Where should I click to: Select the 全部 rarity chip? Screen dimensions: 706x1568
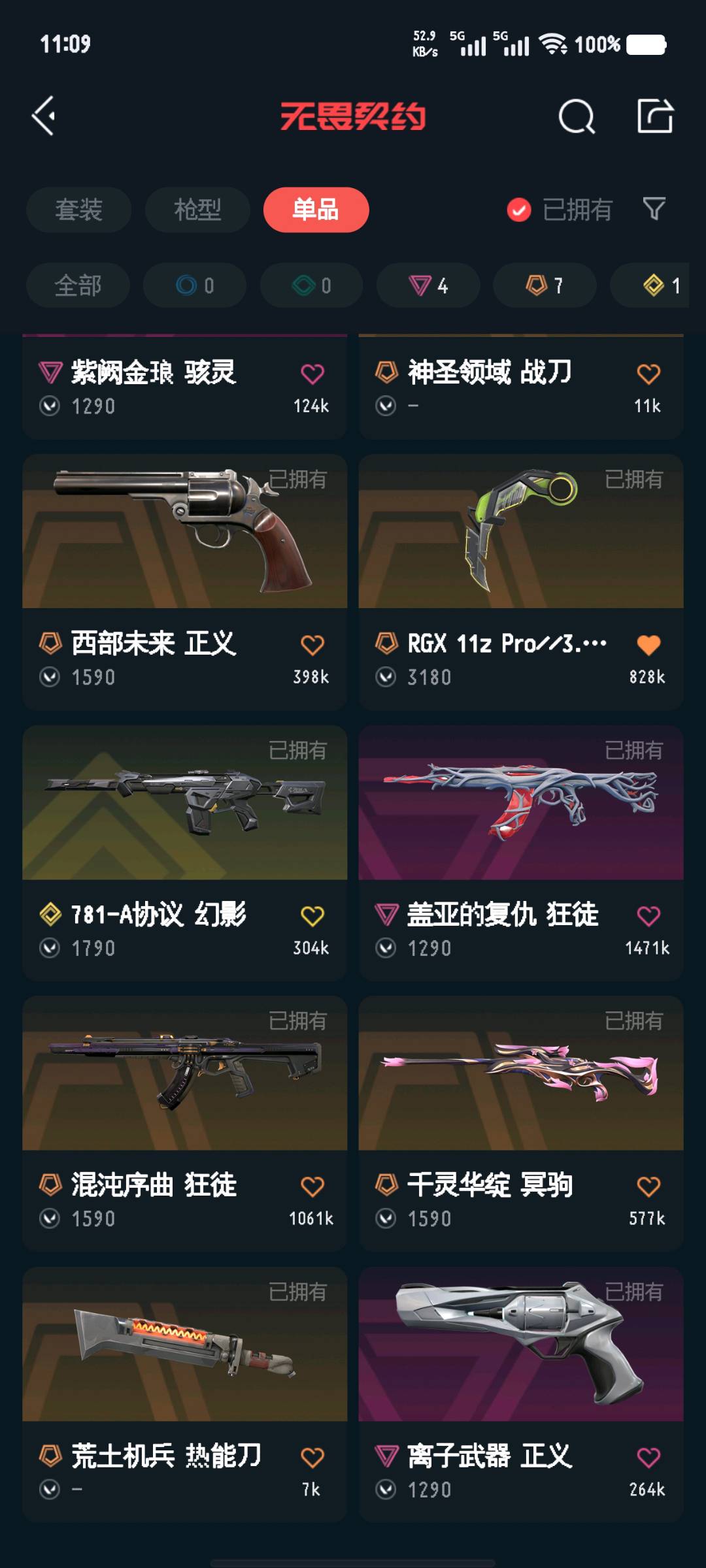click(78, 286)
